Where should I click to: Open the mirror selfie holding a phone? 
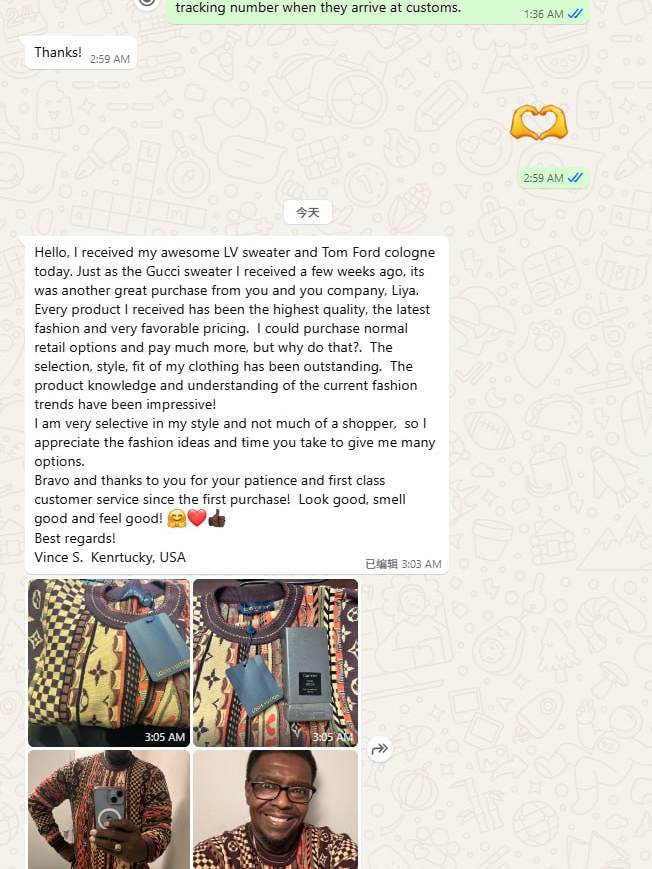(108, 810)
